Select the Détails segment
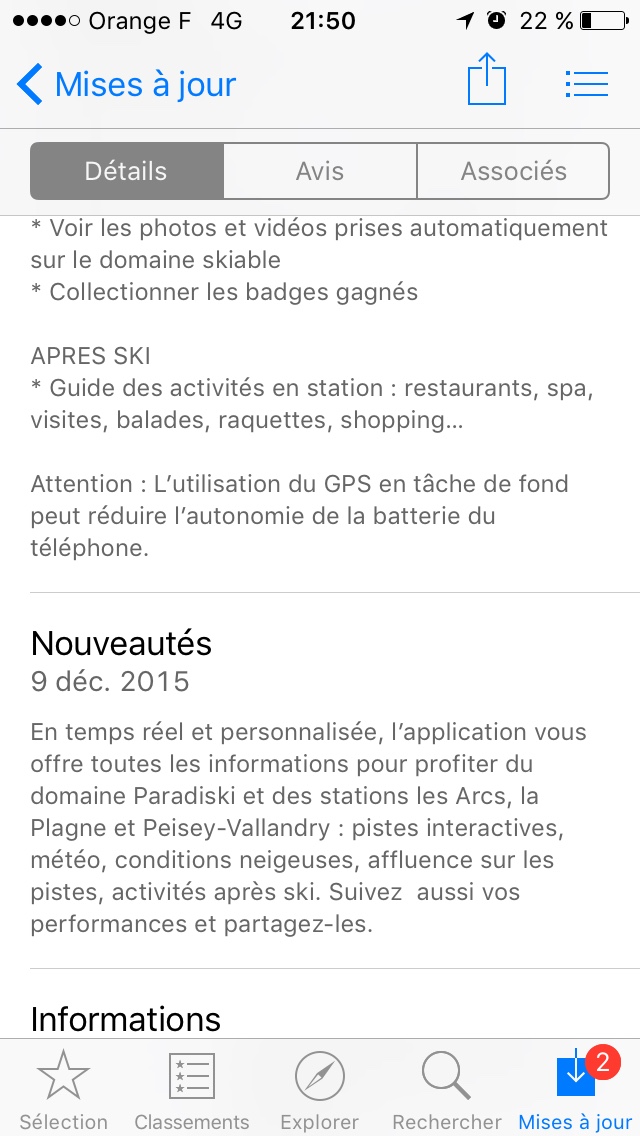The height and width of the screenshot is (1136, 640). (x=126, y=171)
